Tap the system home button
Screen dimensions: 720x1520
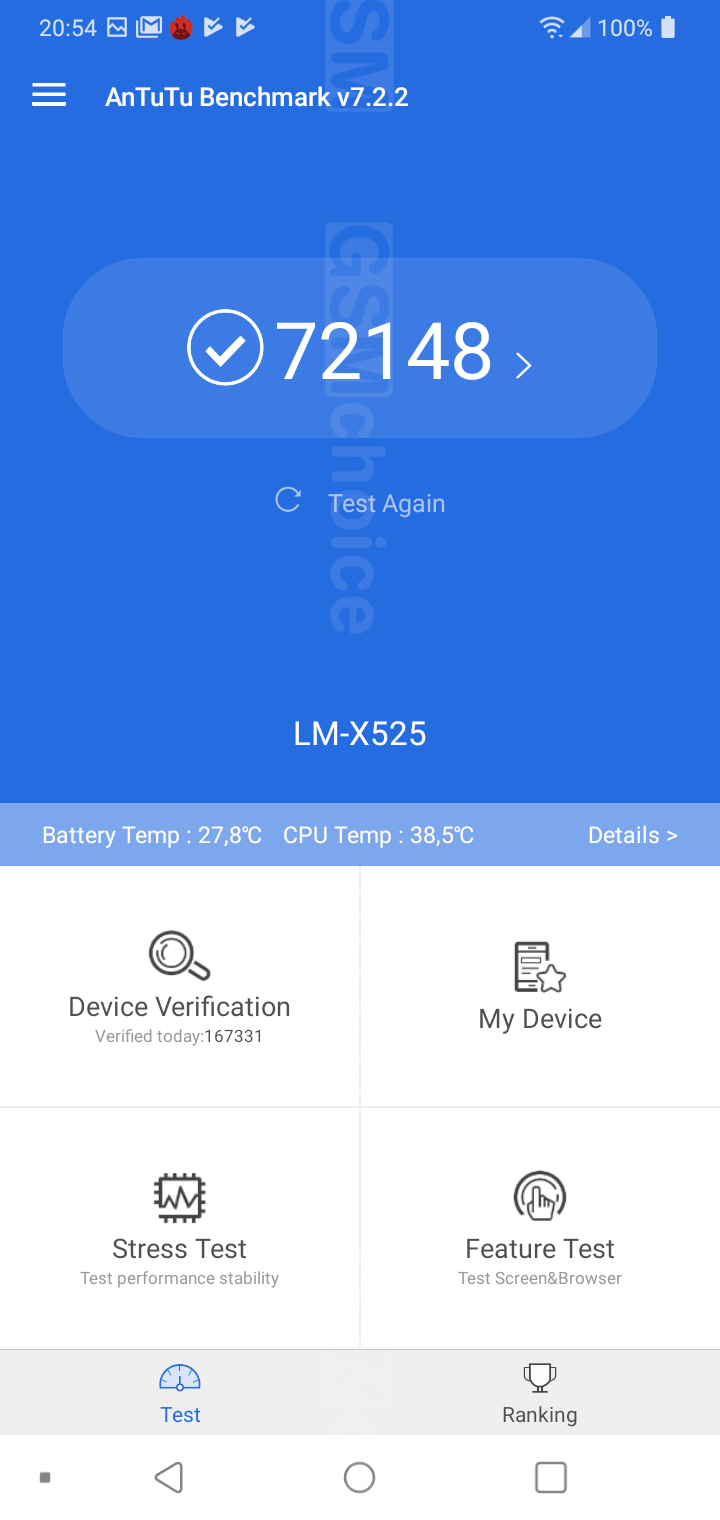click(x=359, y=1477)
